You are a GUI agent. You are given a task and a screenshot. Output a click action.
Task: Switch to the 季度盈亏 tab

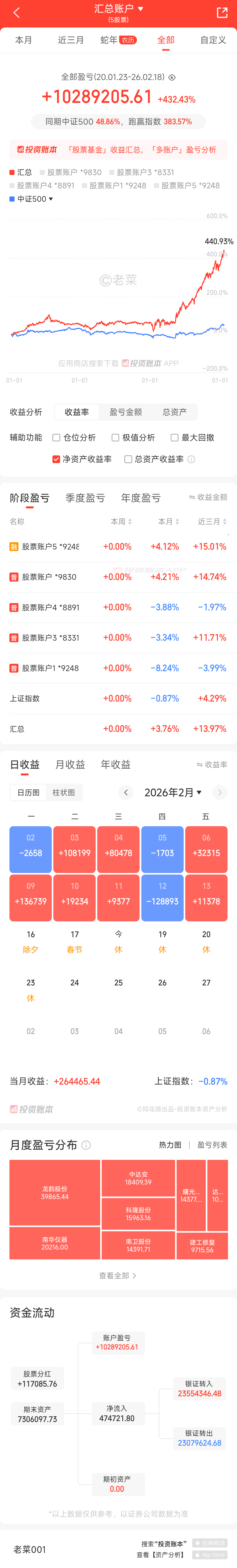point(85,498)
